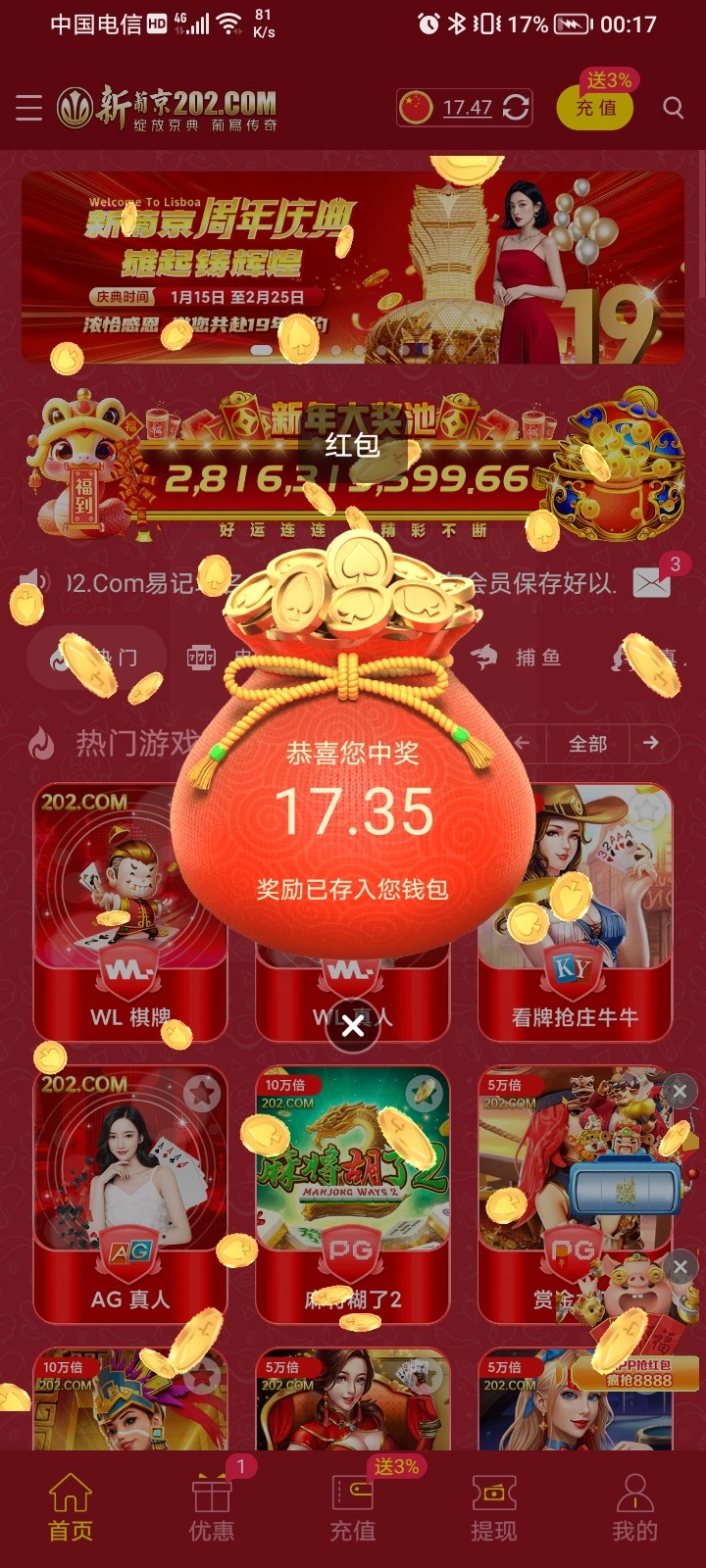Image resolution: width=706 pixels, height=1568 pixels.
Task: Favorite the AG 真人 game with star
Action: [x=201, y=1093]
